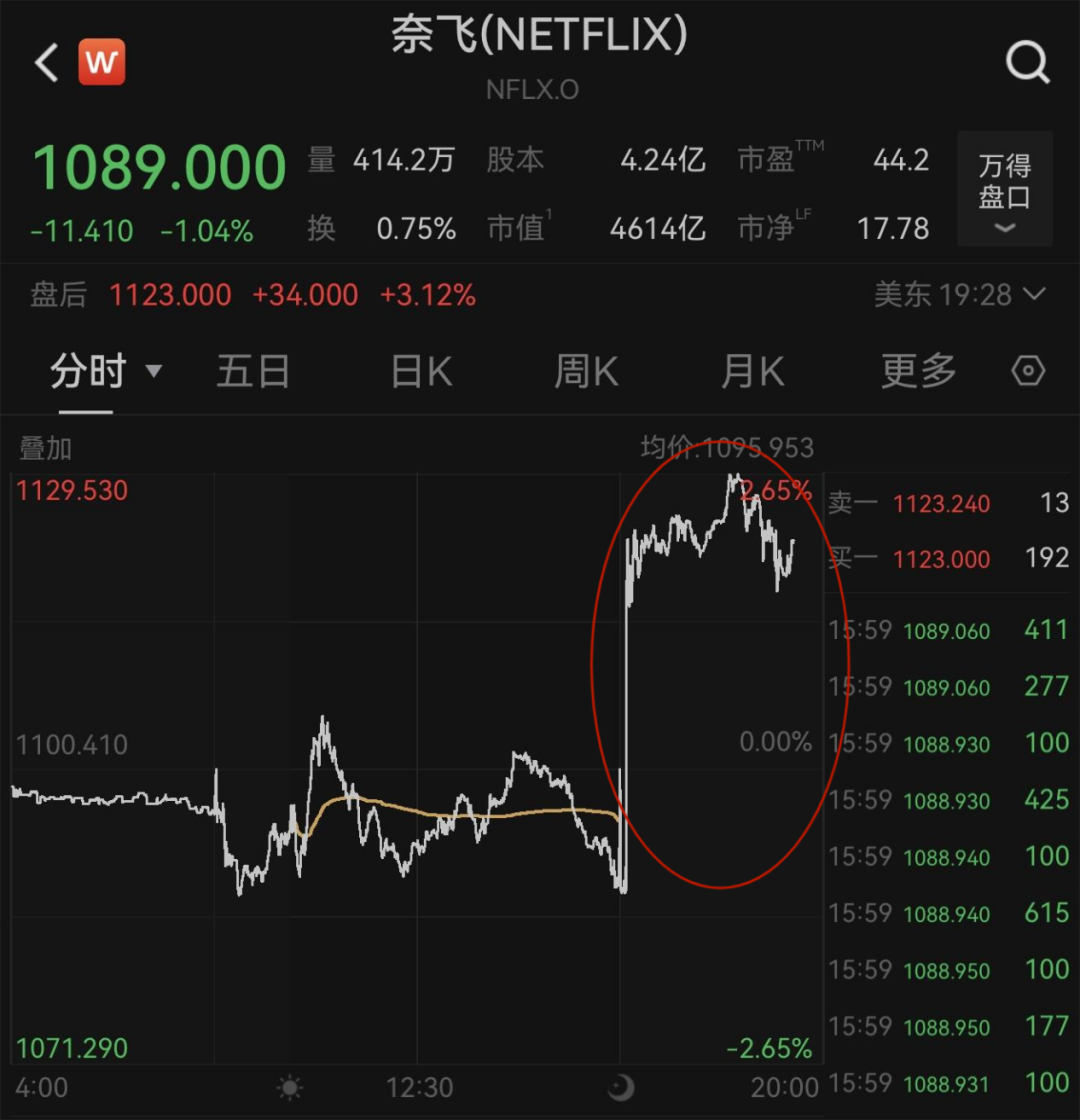Image resolution: width=1080 pixels, height=1120 pixels.
Task: Open the 美东 19:28 time dropdown
Action: (960, 295)
